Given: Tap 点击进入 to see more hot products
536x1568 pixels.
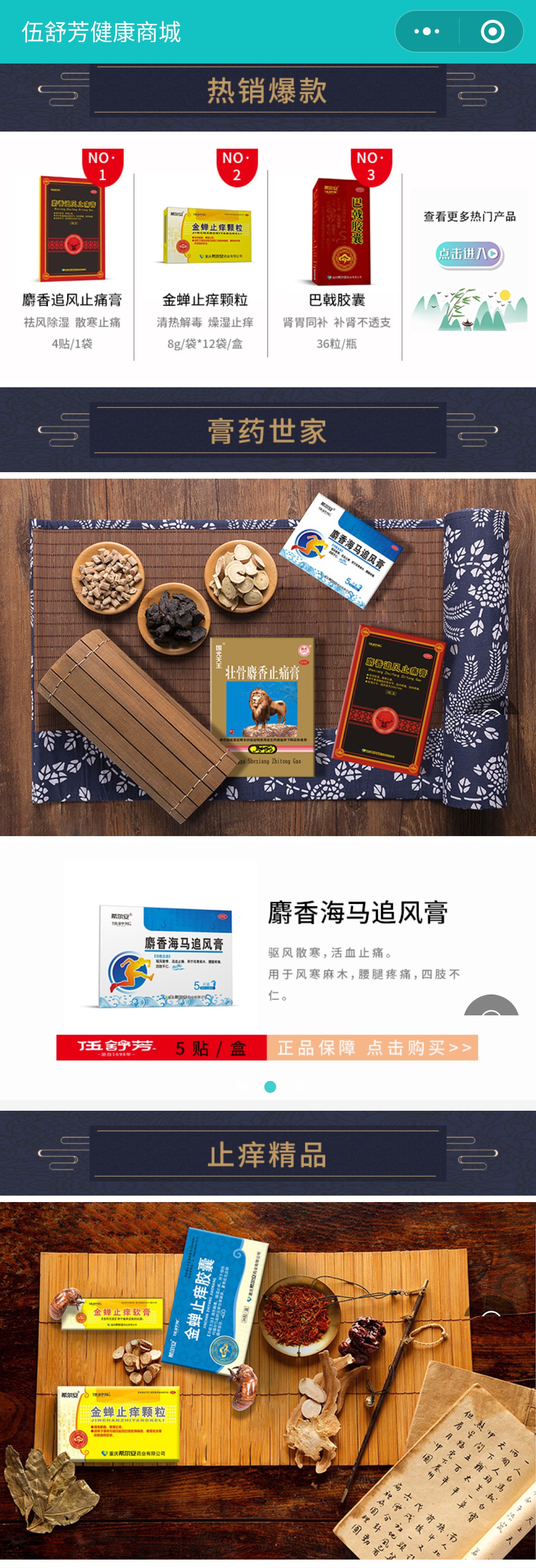Looking at the screenshot, I should tap(469, 254).
